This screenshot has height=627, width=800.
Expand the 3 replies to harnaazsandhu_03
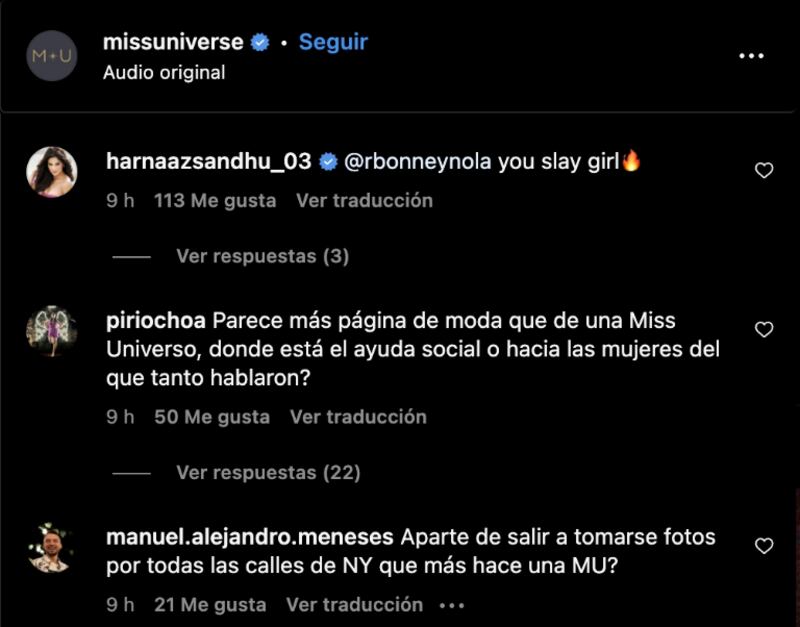coord(262,256)
